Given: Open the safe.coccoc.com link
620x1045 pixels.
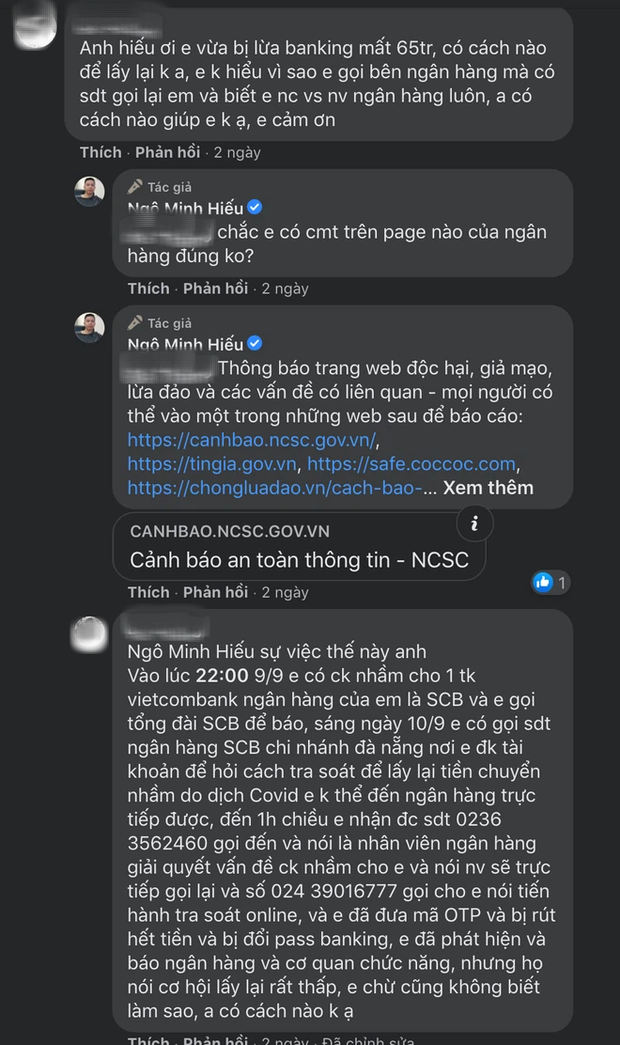Looking at the screenshot, I should coord(412,464).
